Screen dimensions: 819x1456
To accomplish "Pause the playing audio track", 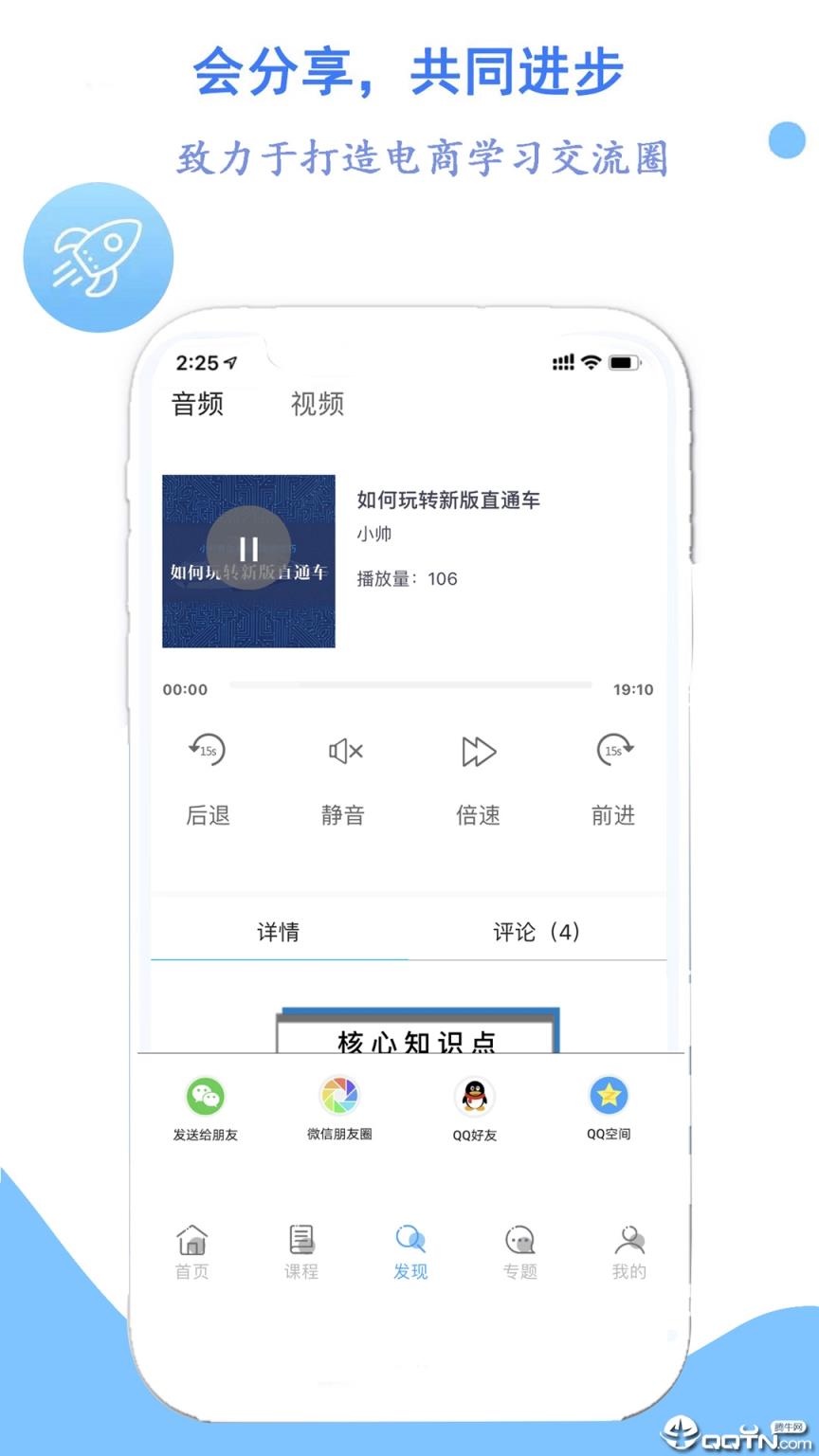I will (248, 548).
